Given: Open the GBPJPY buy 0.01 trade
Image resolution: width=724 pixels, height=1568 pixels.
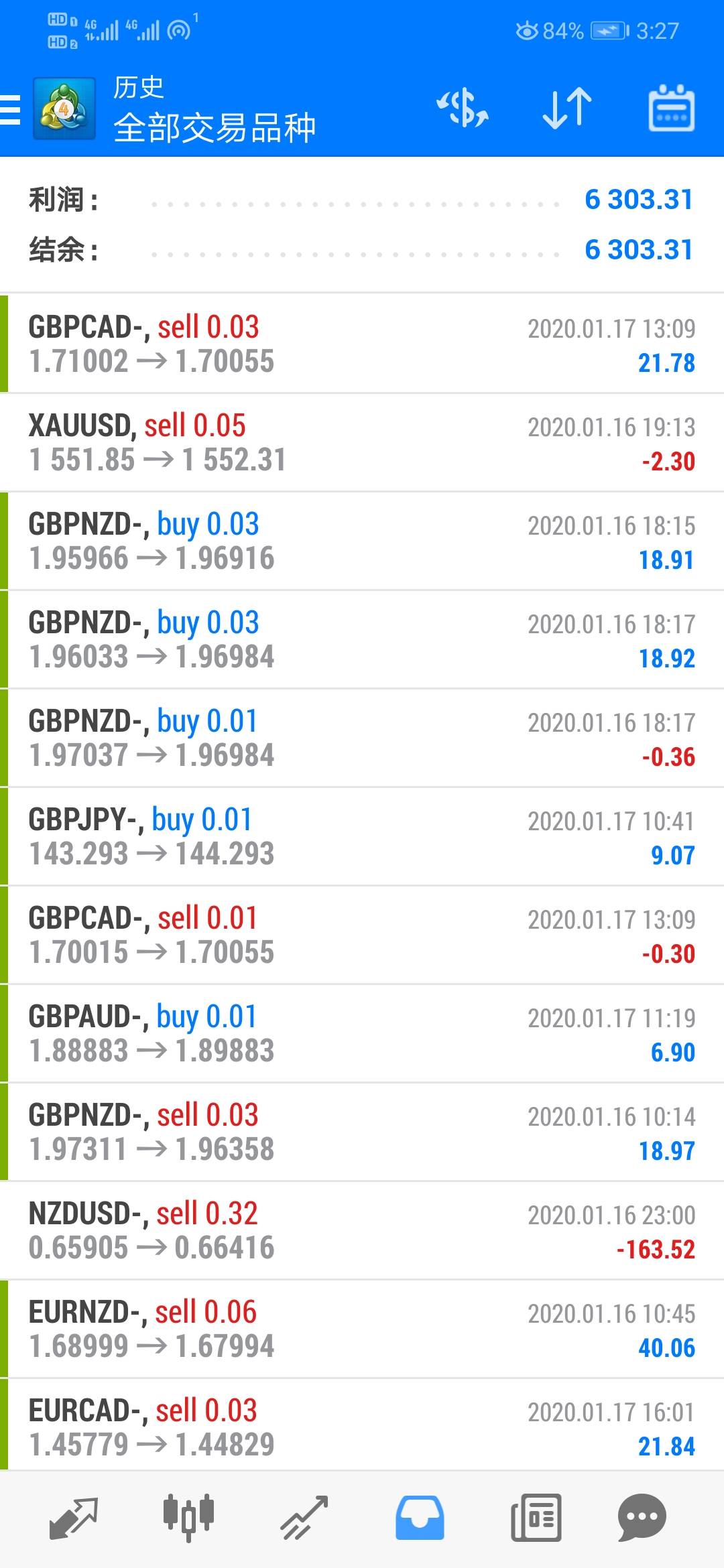Looking at the screenshot, I should 362,837.
